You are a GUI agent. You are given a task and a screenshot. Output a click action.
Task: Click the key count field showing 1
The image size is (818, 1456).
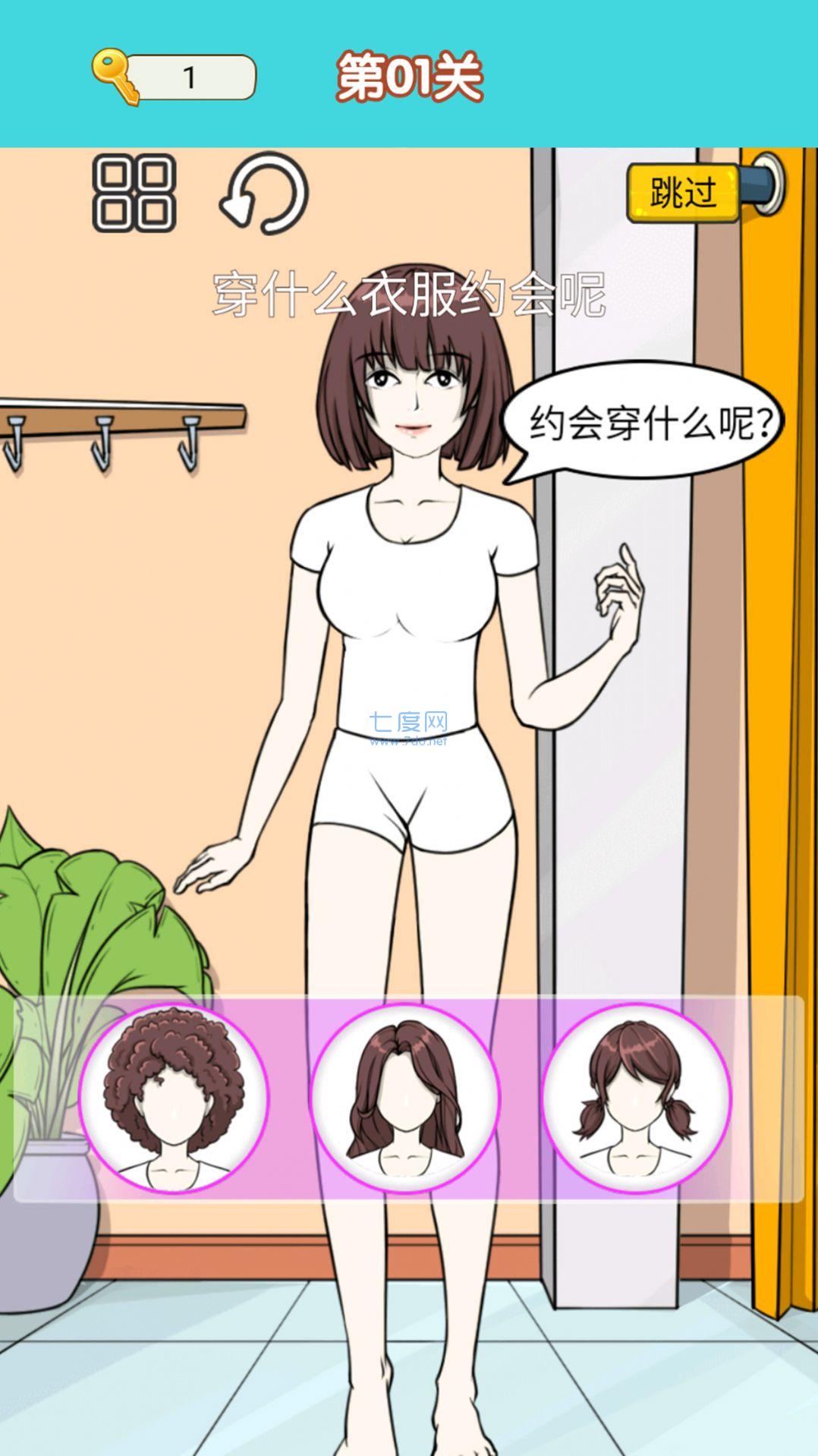tap(190, 73)
